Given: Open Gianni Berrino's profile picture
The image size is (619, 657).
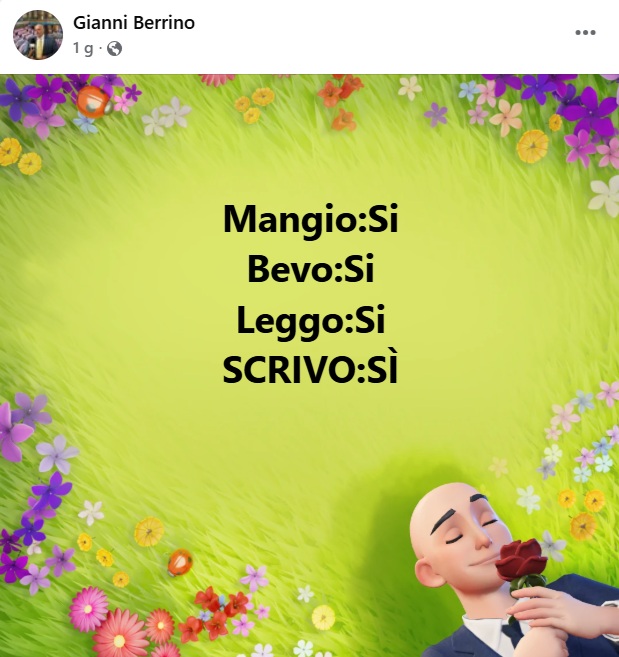Looking at the screenshot, I should pos(38,35).
